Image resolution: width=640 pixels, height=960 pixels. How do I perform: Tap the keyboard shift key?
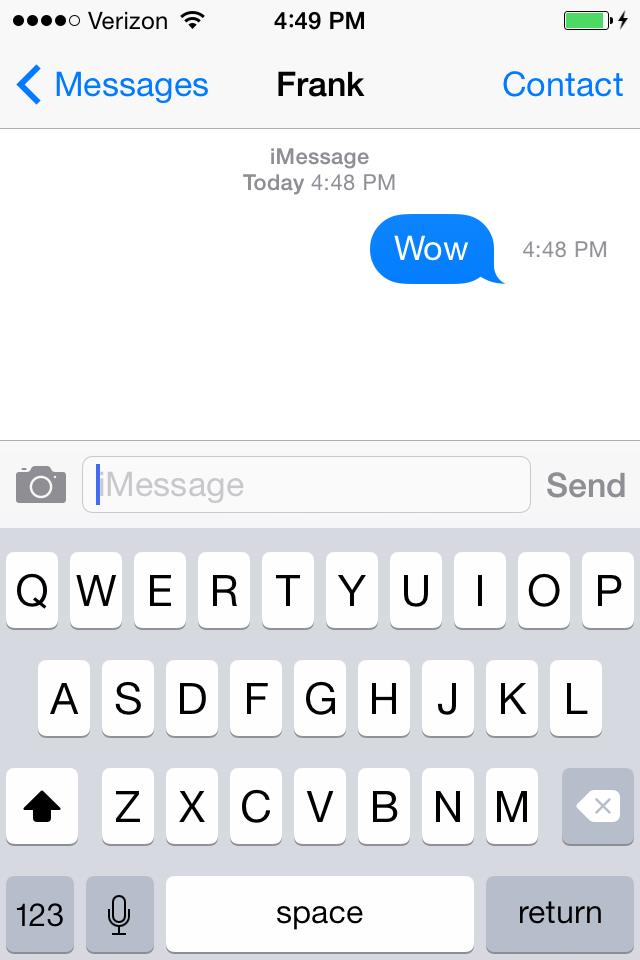pyautogui.click(x=40, y=806)
